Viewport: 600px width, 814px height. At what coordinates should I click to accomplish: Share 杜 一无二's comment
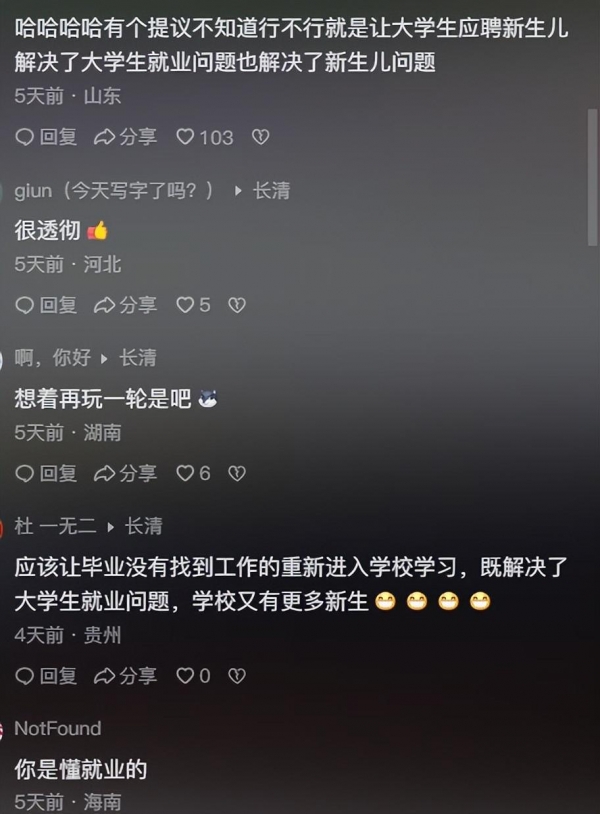(125, 676)
